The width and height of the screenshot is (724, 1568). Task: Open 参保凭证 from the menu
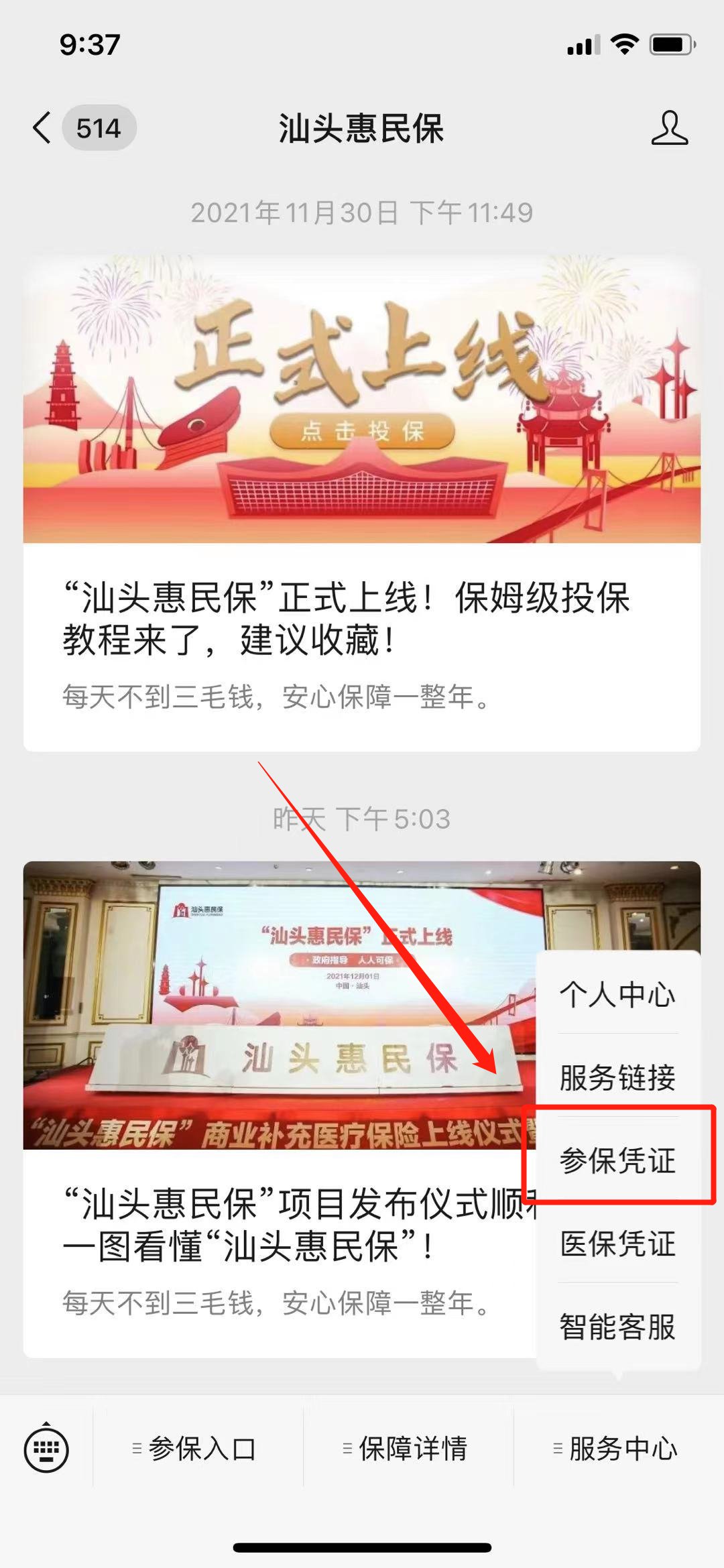(617, 1161)
